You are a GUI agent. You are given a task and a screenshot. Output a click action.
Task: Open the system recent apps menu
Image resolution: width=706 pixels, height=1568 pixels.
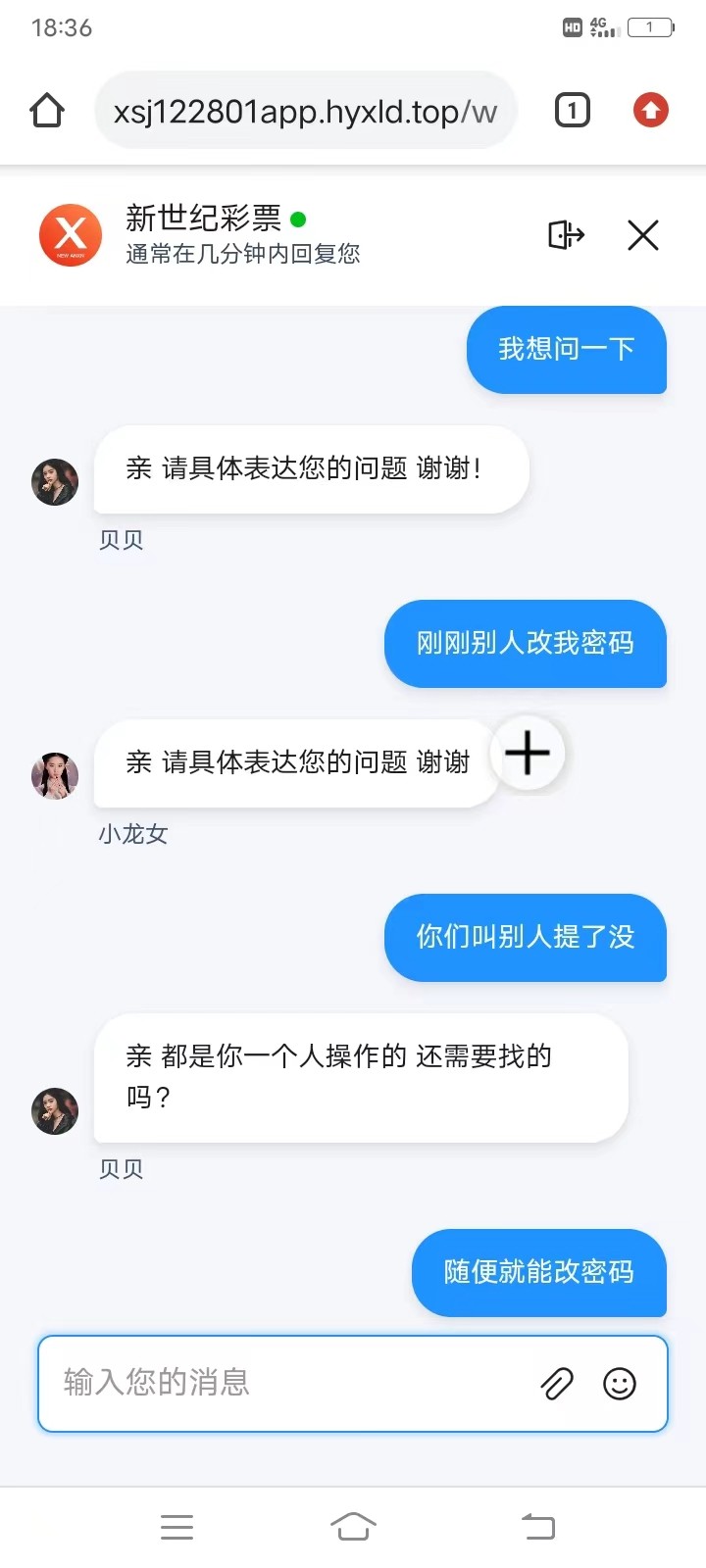click(176, 1527)
